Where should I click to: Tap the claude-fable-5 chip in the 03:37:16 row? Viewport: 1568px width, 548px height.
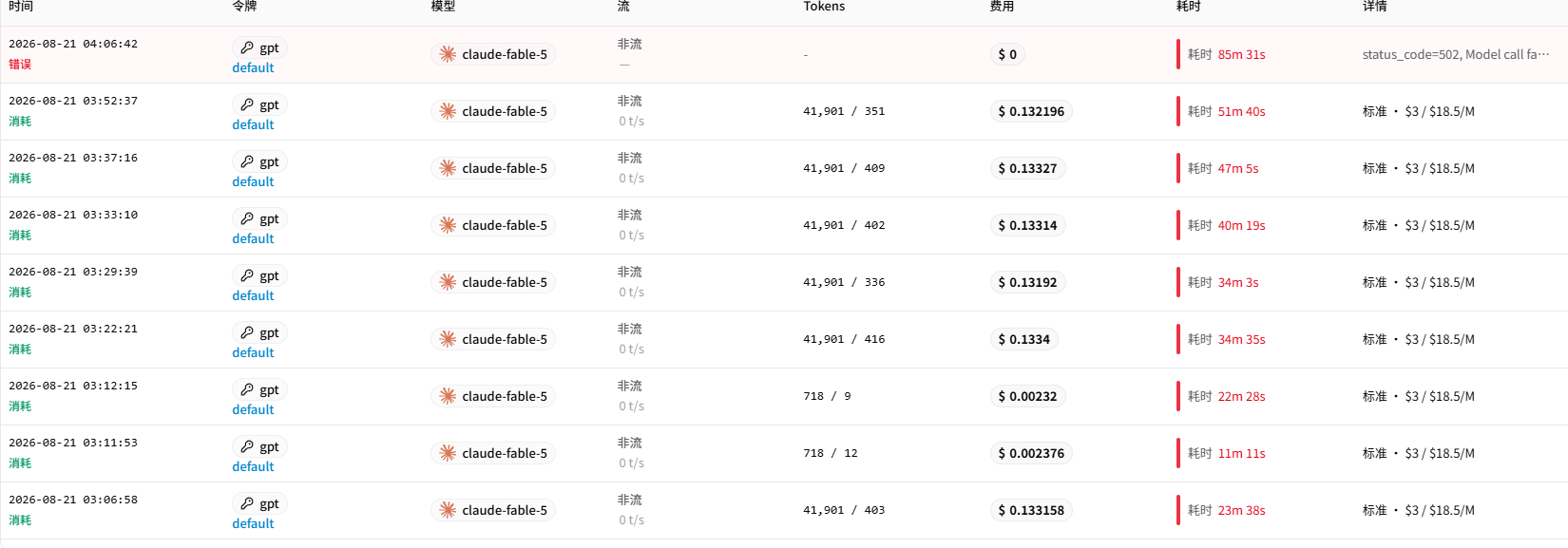coord(493,168)
